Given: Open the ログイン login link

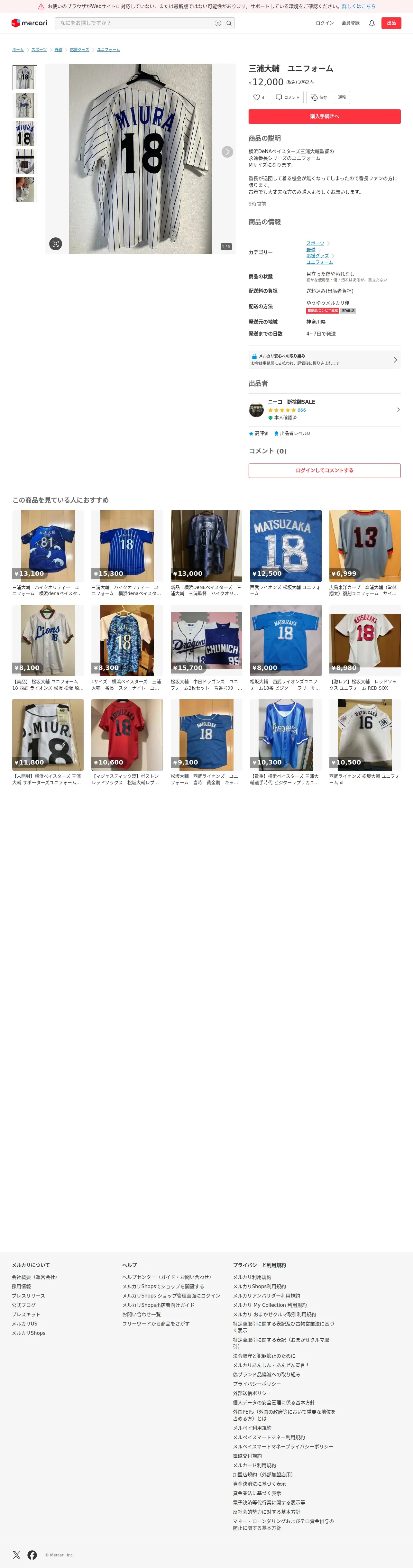Looking at the screenshot, I should 325,23.
